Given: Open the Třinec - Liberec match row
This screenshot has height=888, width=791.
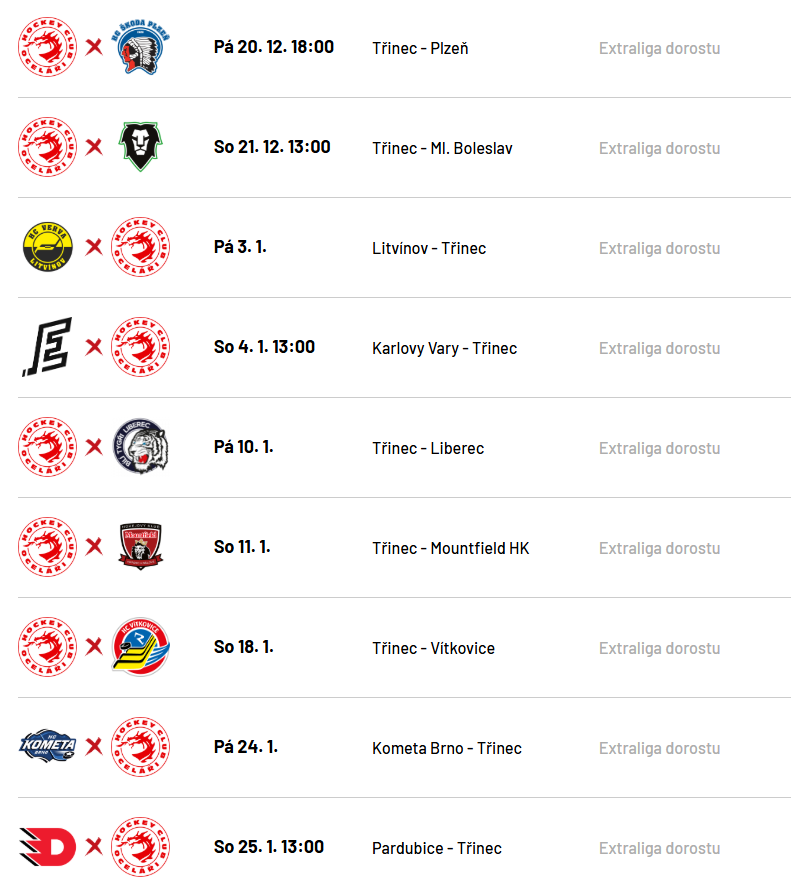Looking at the screenshot, I should point(428,448).
